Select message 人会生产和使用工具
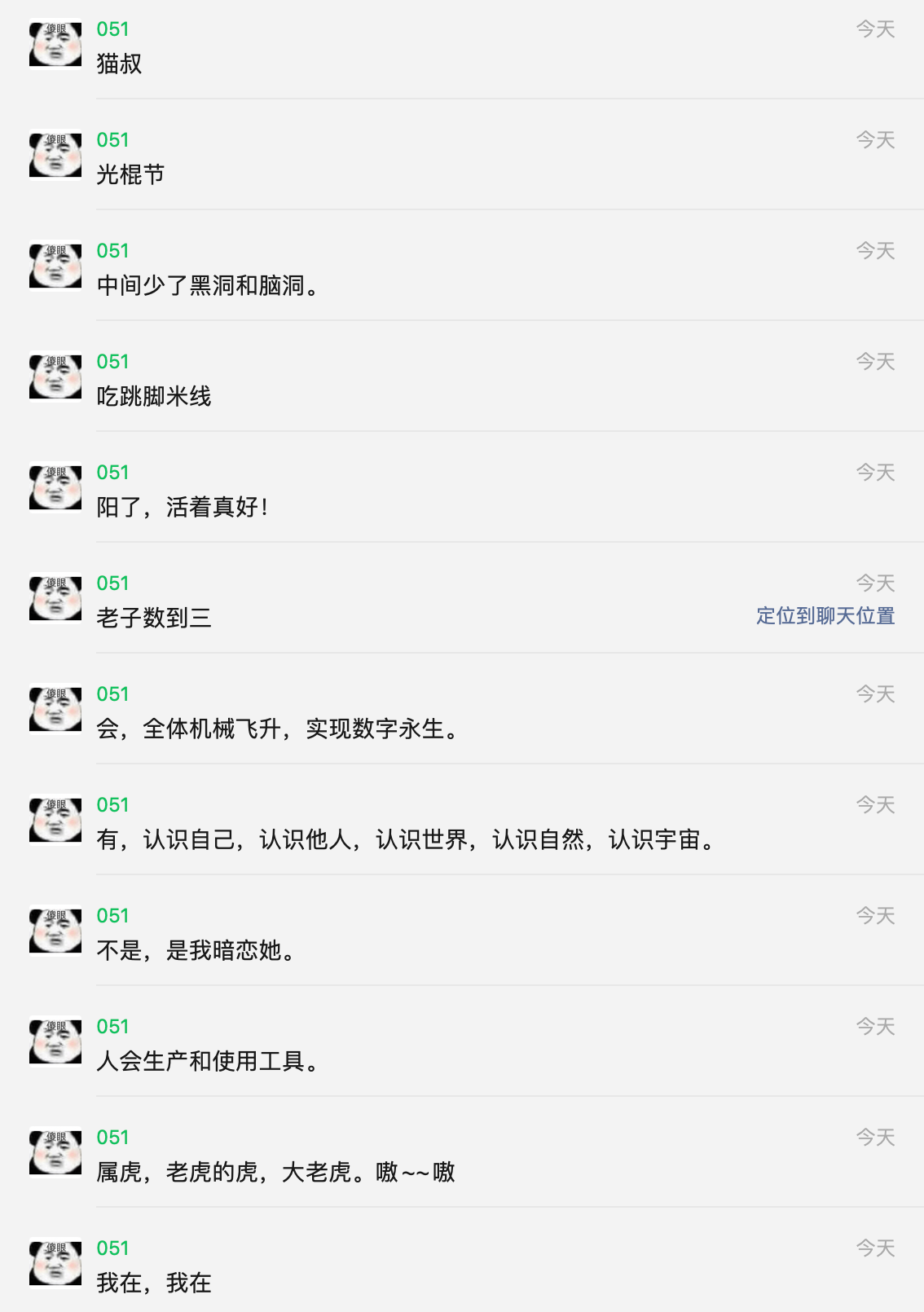This screenshot has width=924, height=1312. 208,1061
